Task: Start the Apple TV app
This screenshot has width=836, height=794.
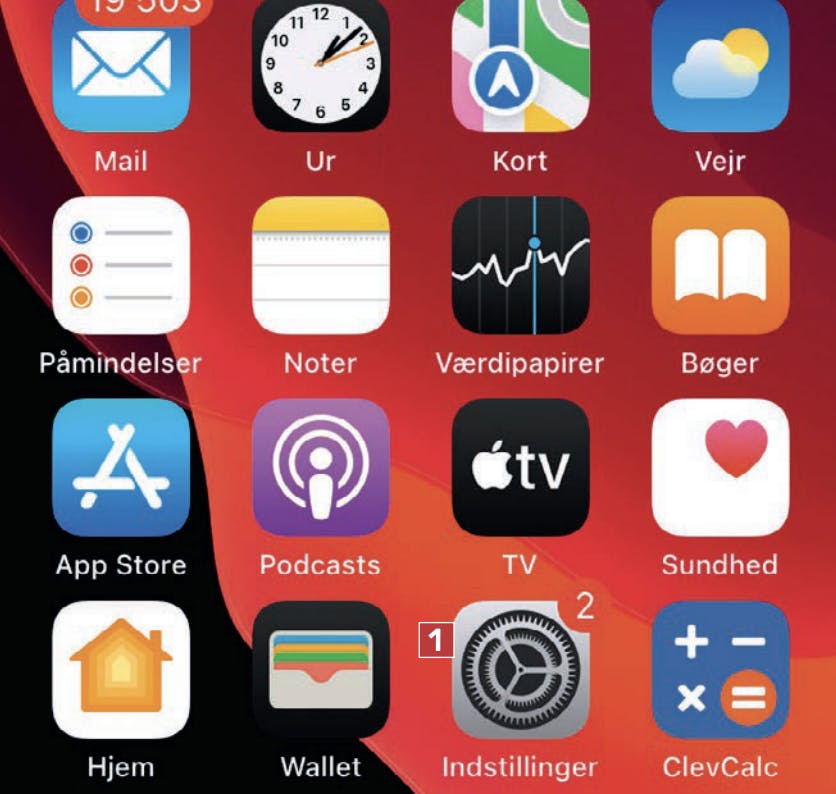Action: (x=520, y=468)
